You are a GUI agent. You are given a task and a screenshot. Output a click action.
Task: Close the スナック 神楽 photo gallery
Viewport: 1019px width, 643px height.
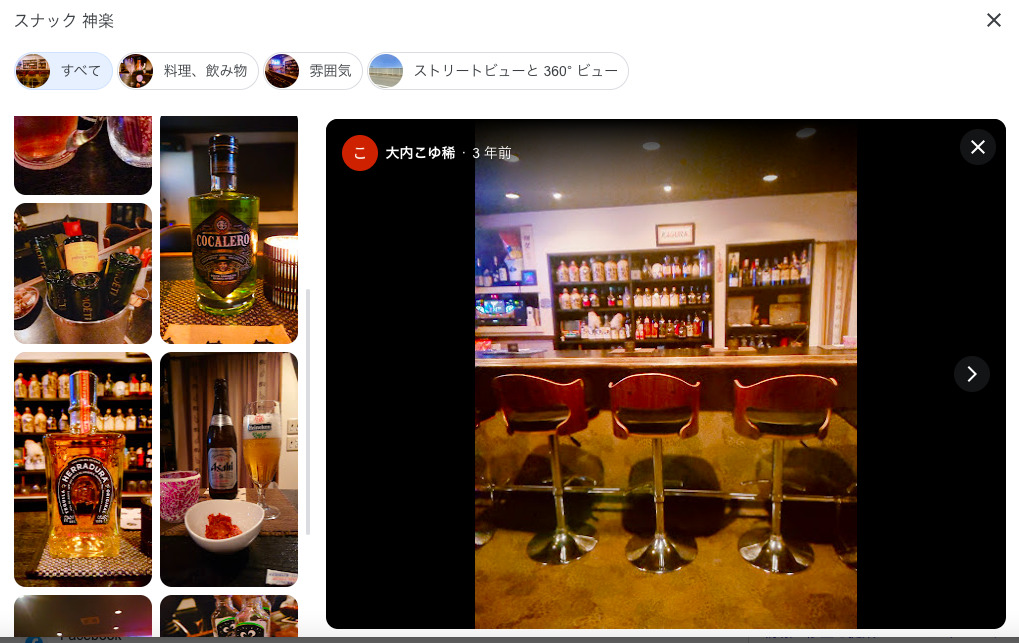993,20
